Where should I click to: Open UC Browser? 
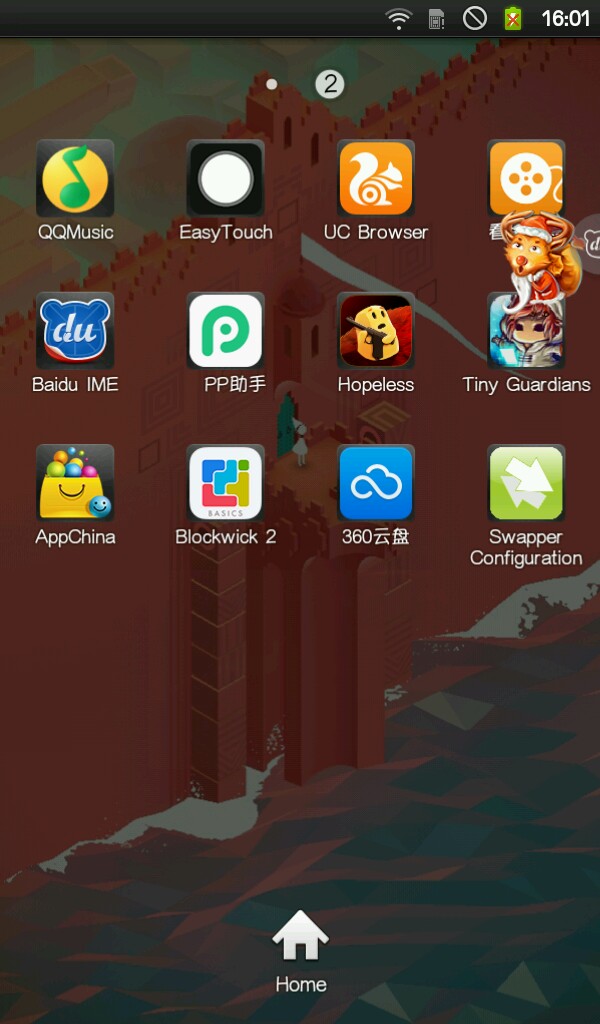coord(376,180)
